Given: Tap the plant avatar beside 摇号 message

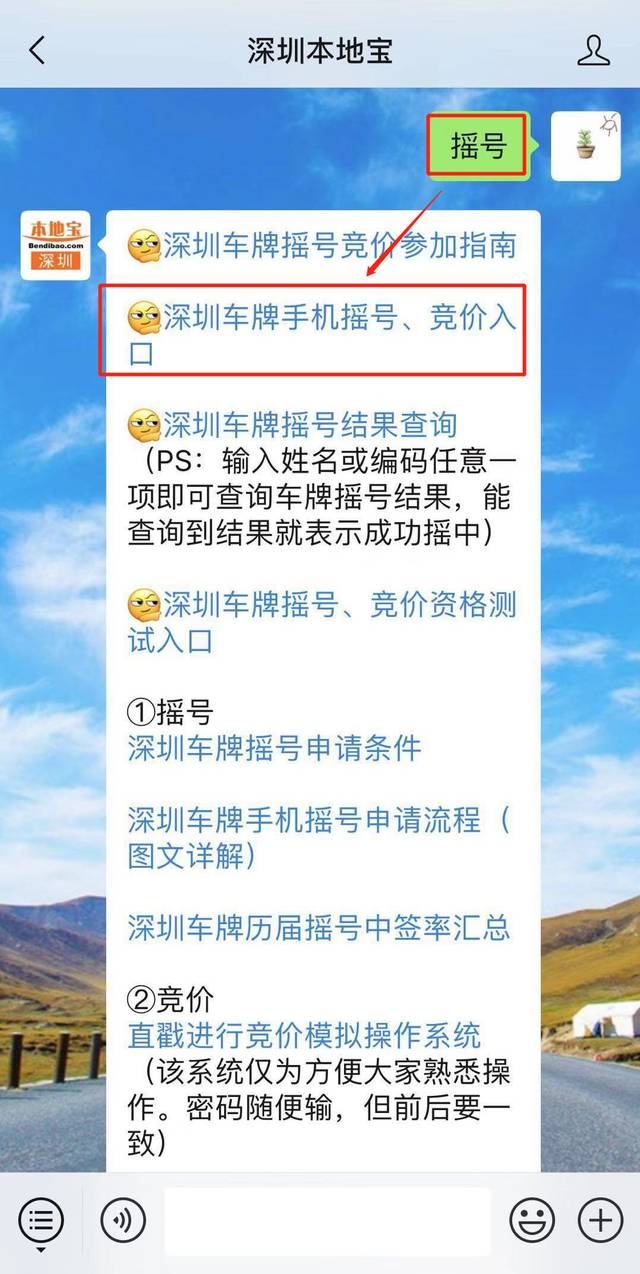Looking at the screenshot, I should click(585, 146).
